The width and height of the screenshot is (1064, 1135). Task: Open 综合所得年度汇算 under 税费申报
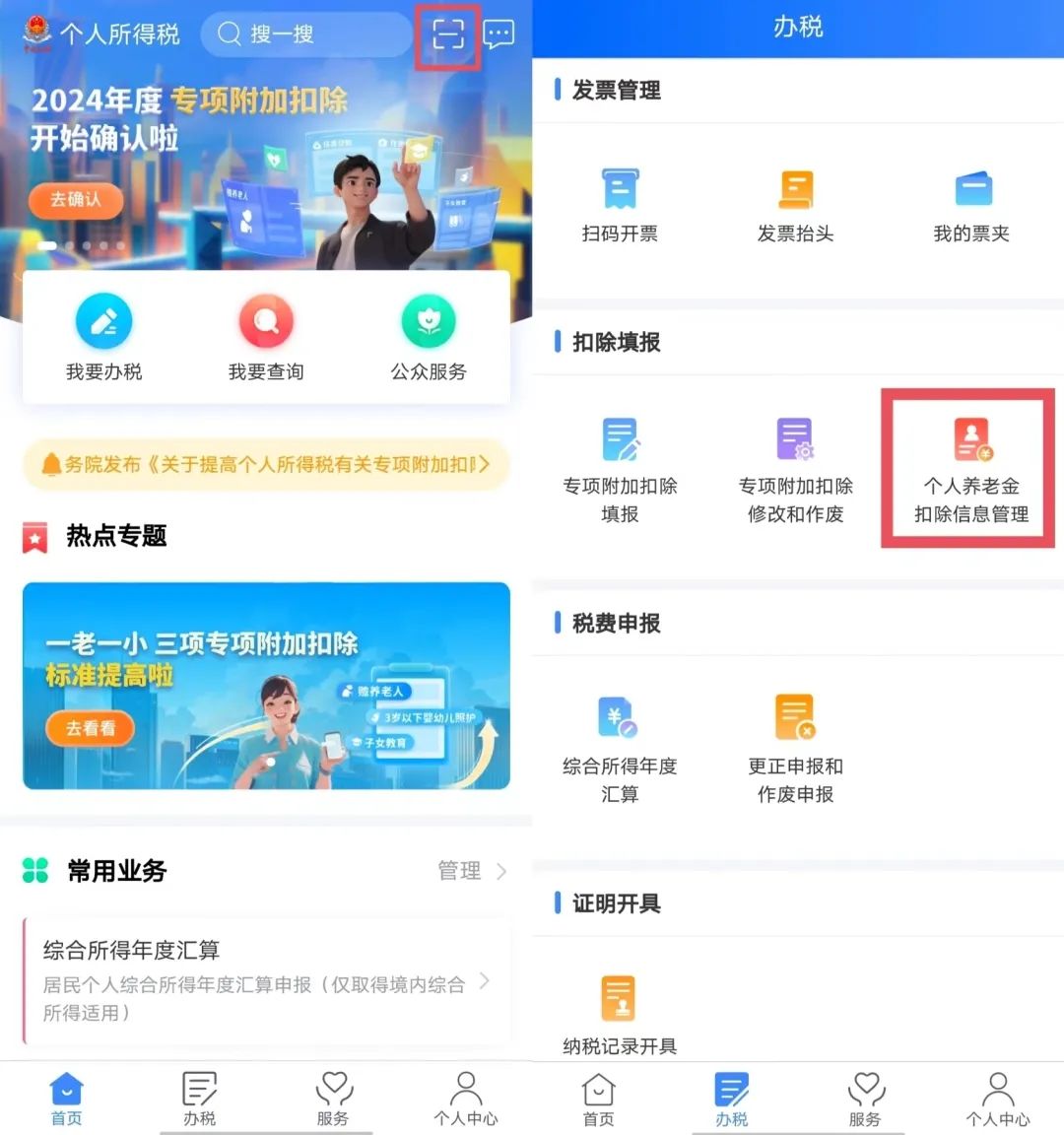pyautogui.click(x=620, y=749)
